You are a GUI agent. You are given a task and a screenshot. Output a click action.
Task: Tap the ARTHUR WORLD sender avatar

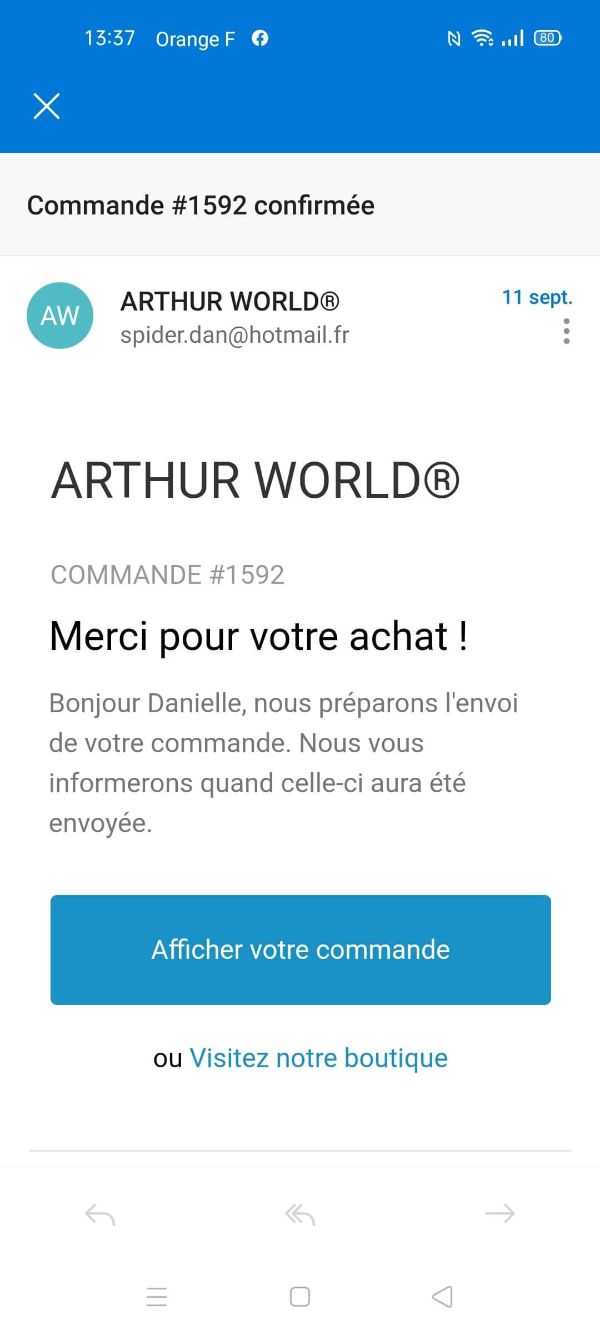coord(60,316)
